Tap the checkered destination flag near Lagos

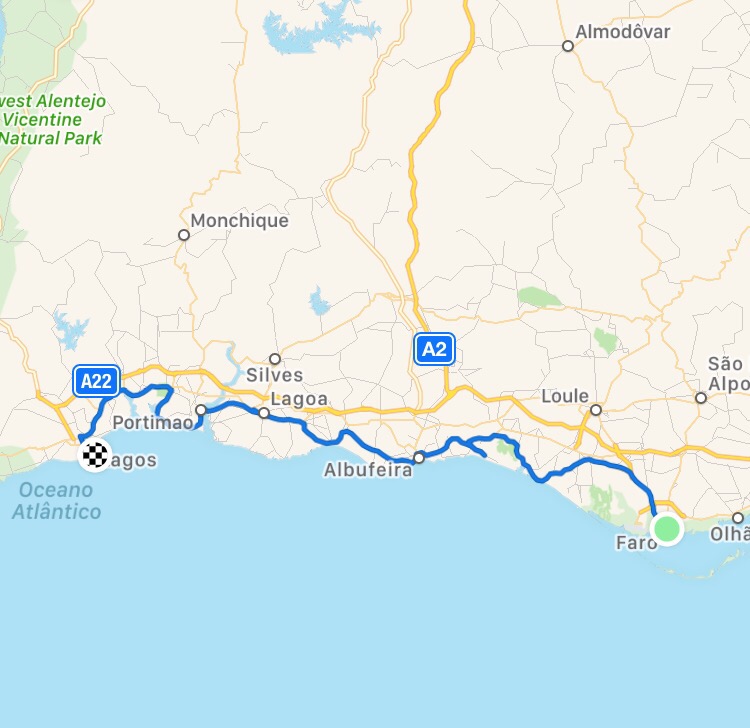(x=97, y=456)
